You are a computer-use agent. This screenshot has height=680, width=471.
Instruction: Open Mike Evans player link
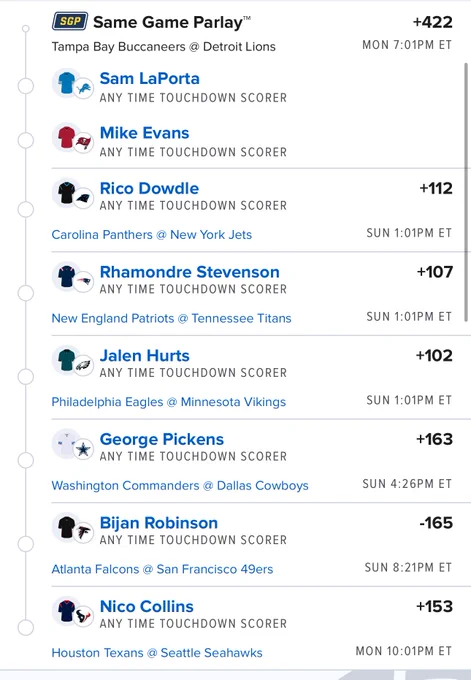[x=144, y=133]
